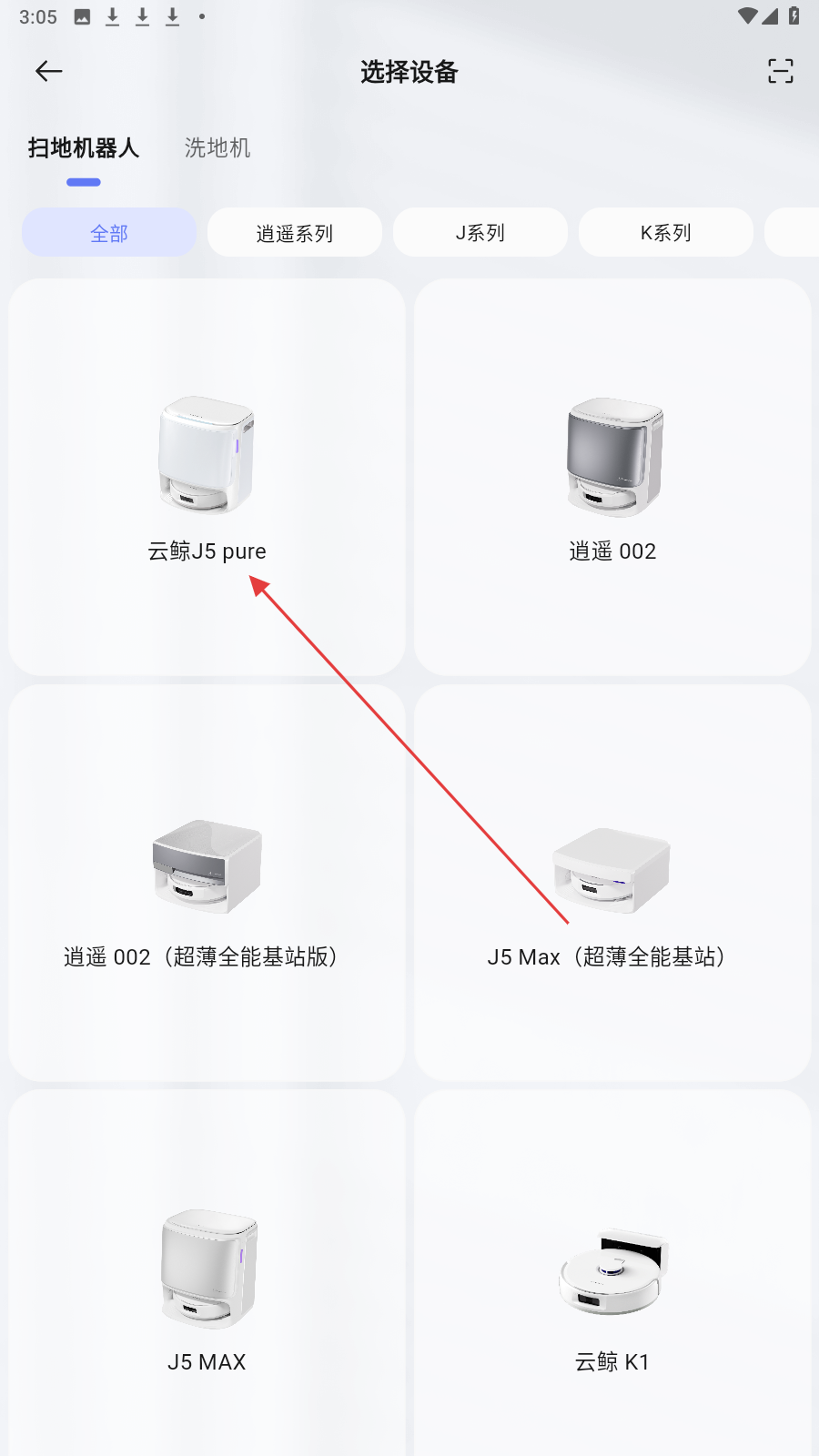Filter devices by J系列
The image size is (819, 1456).
click(x=480, y=233)
